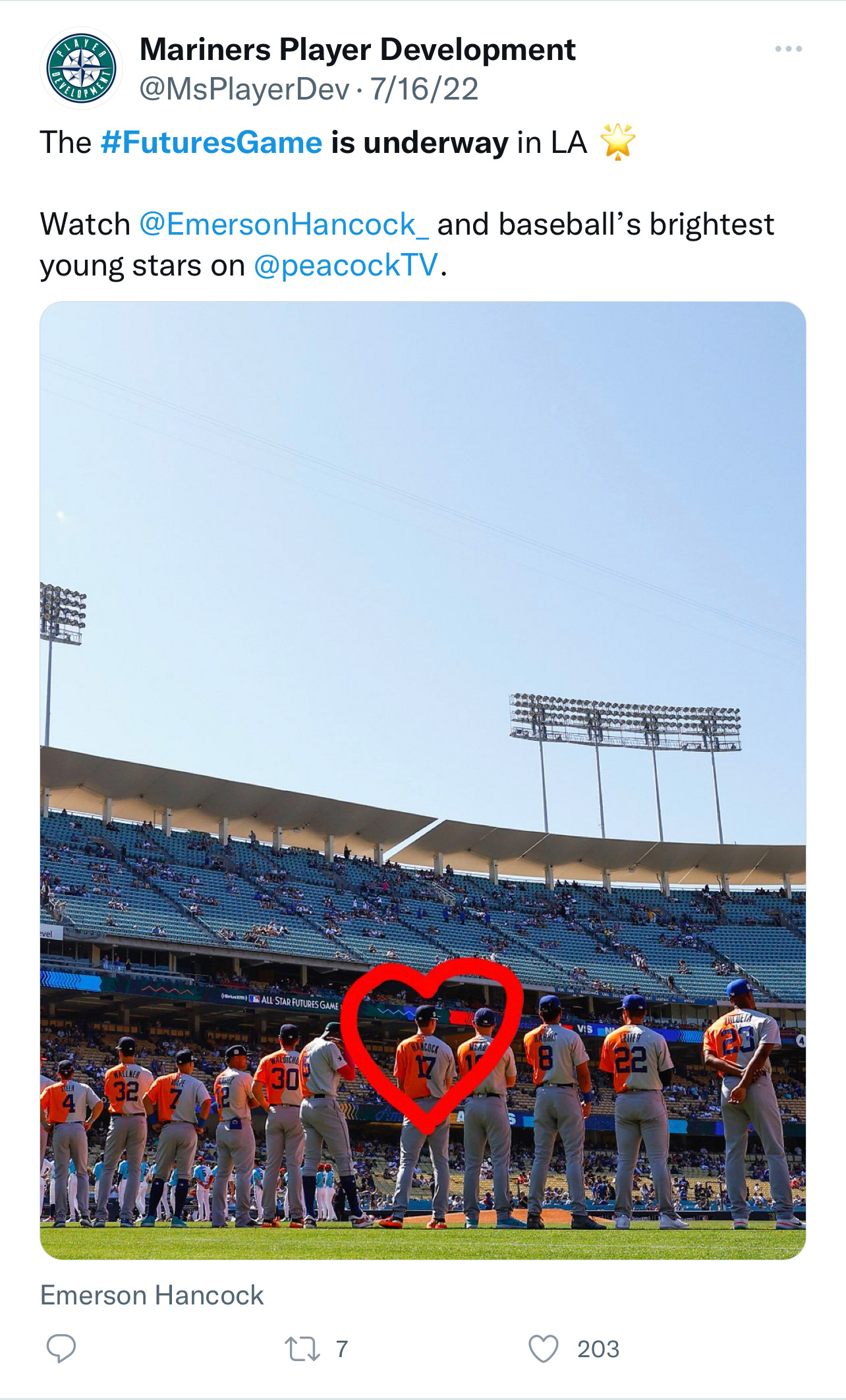Viewport: 846px width, 1400px height.
Task: Open the #FuturesGame hashtag
Action: (x=211, y=143)
